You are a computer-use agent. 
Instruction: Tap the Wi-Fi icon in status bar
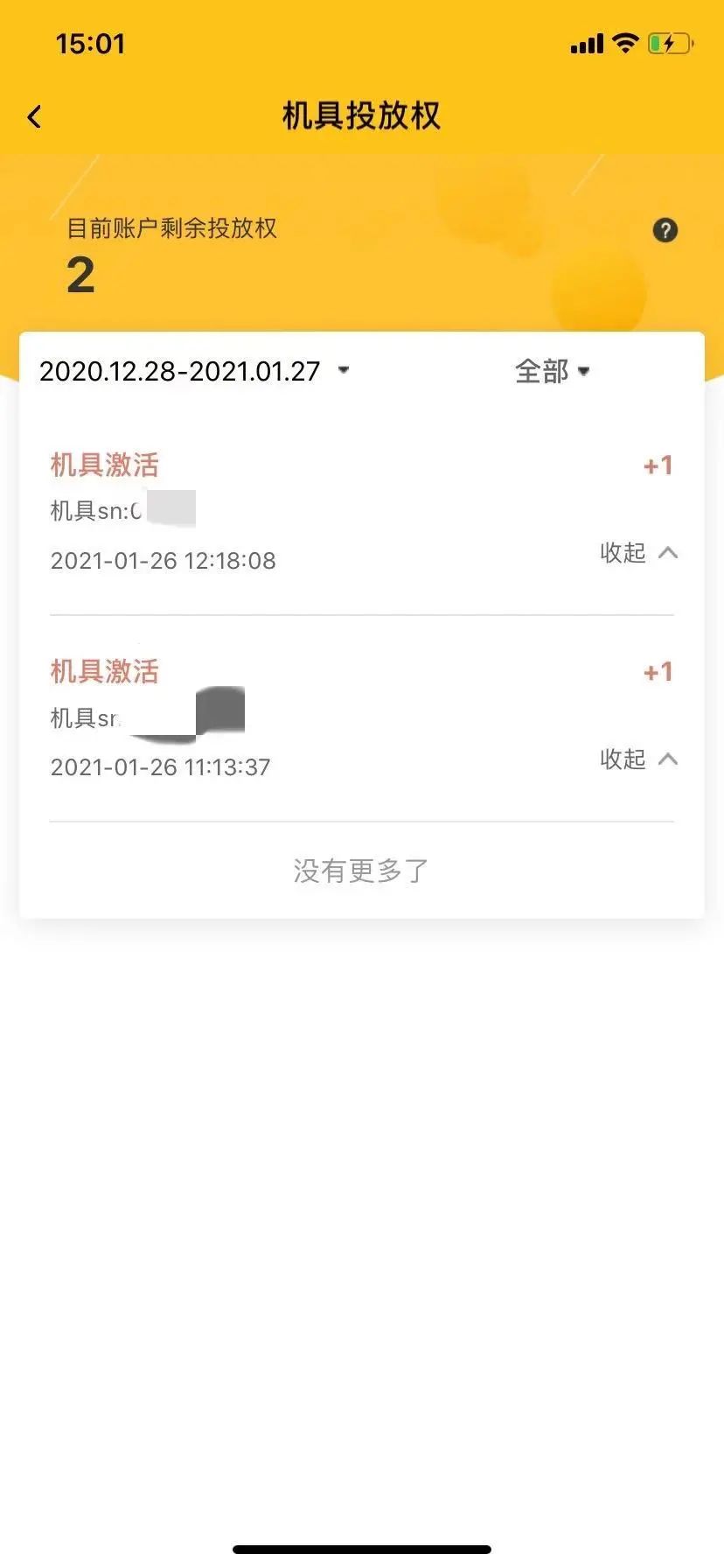coord(624,42)
